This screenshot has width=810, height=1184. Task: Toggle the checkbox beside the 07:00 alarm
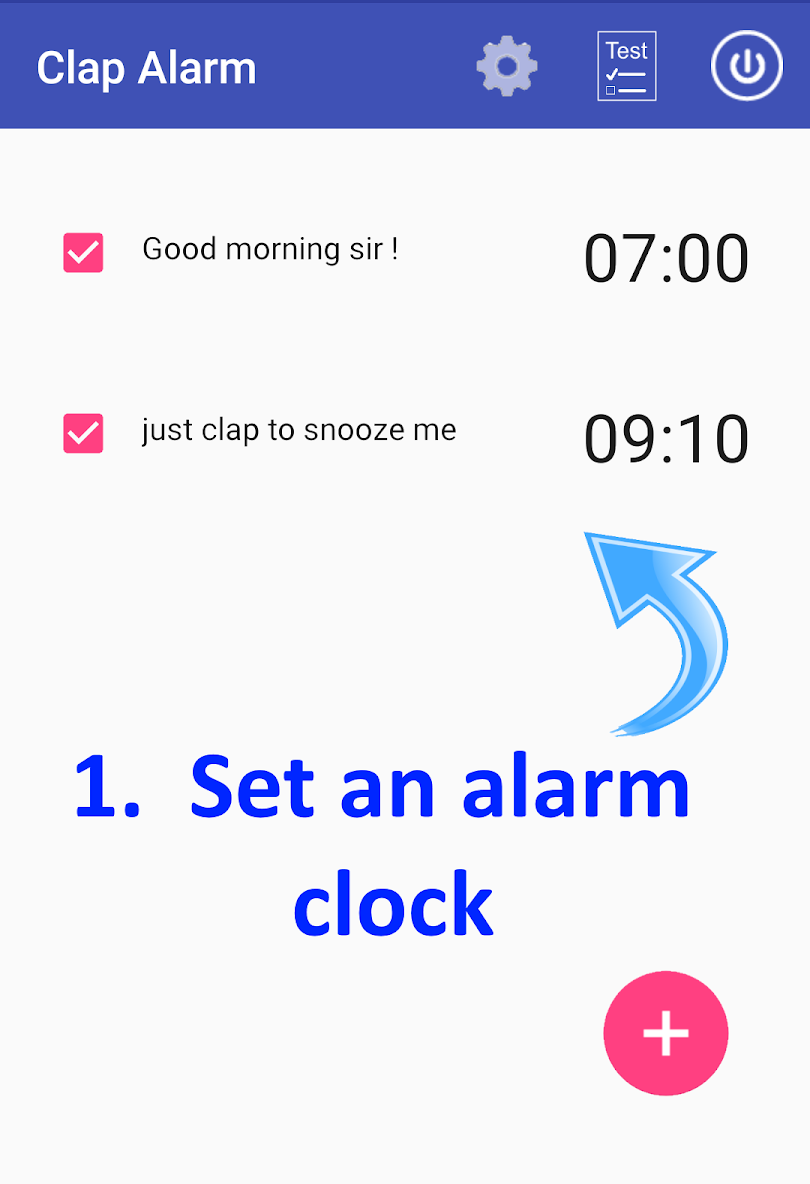tap(83, 253)
